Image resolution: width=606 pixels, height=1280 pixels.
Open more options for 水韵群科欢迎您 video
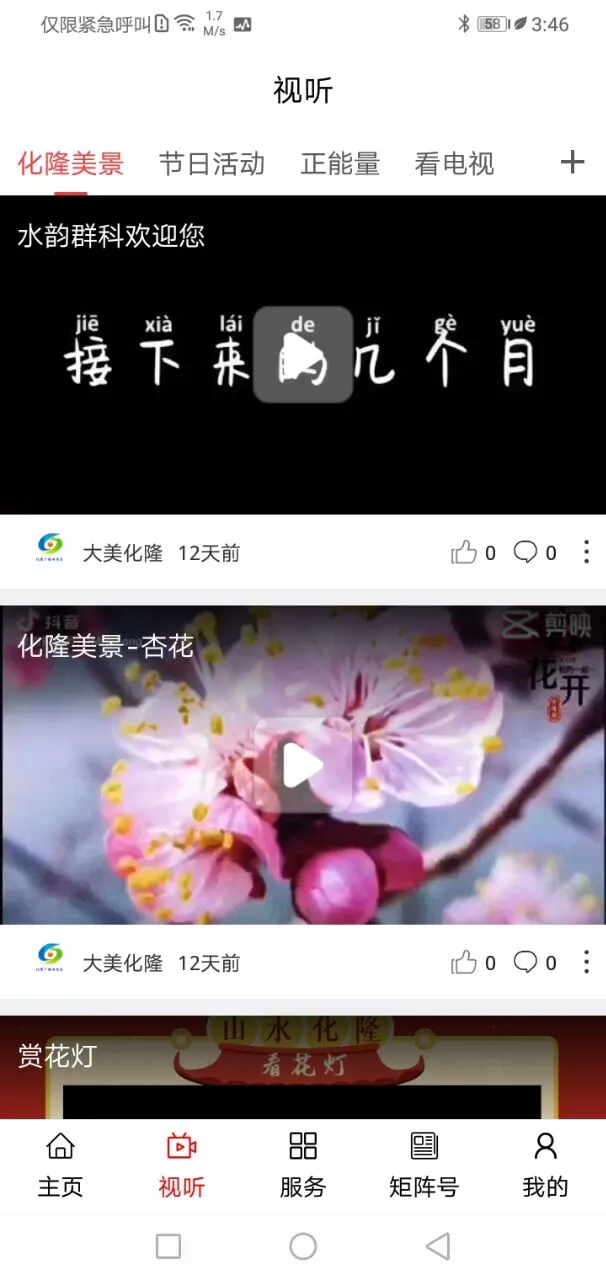(x=586, y=552)
